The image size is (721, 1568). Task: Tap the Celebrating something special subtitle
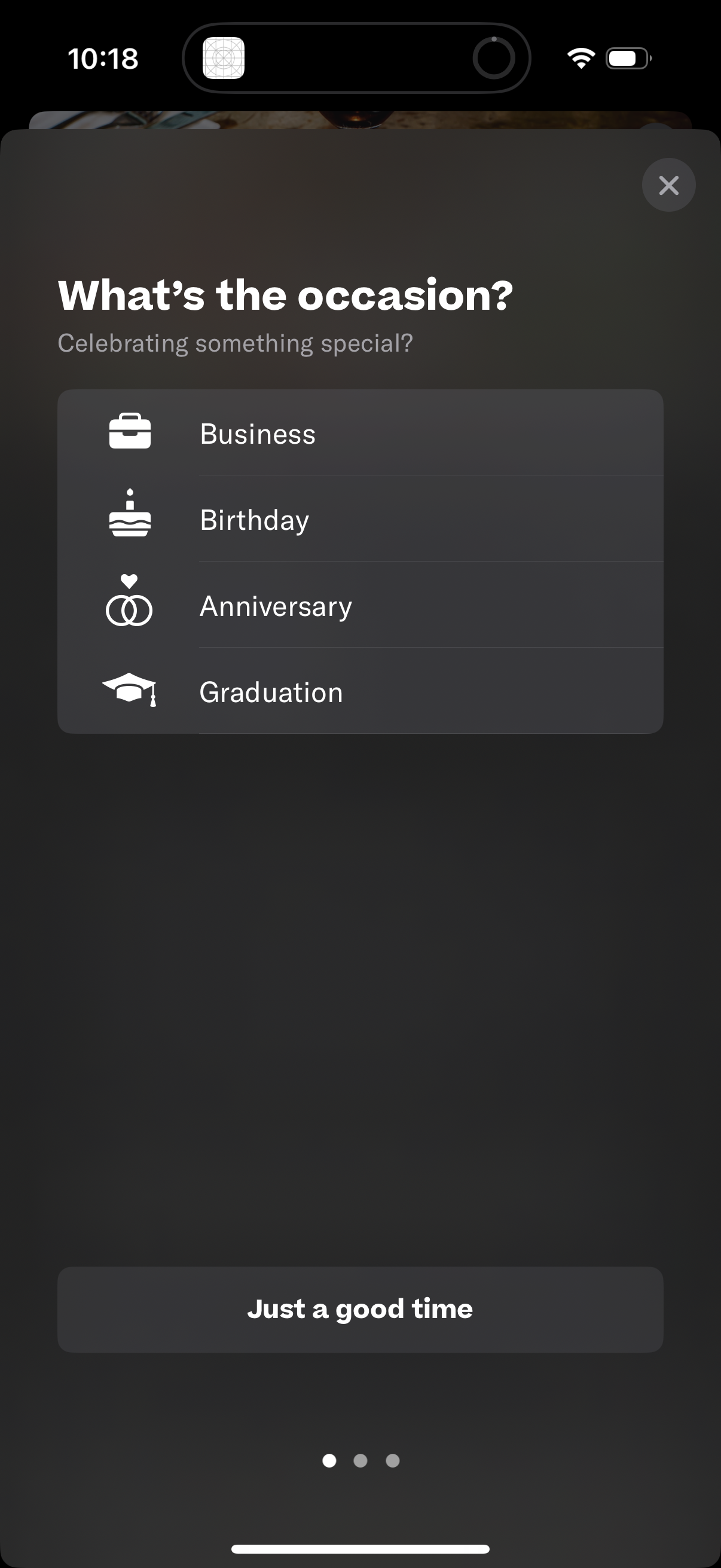pyautogui.click(x=235, y=341)
